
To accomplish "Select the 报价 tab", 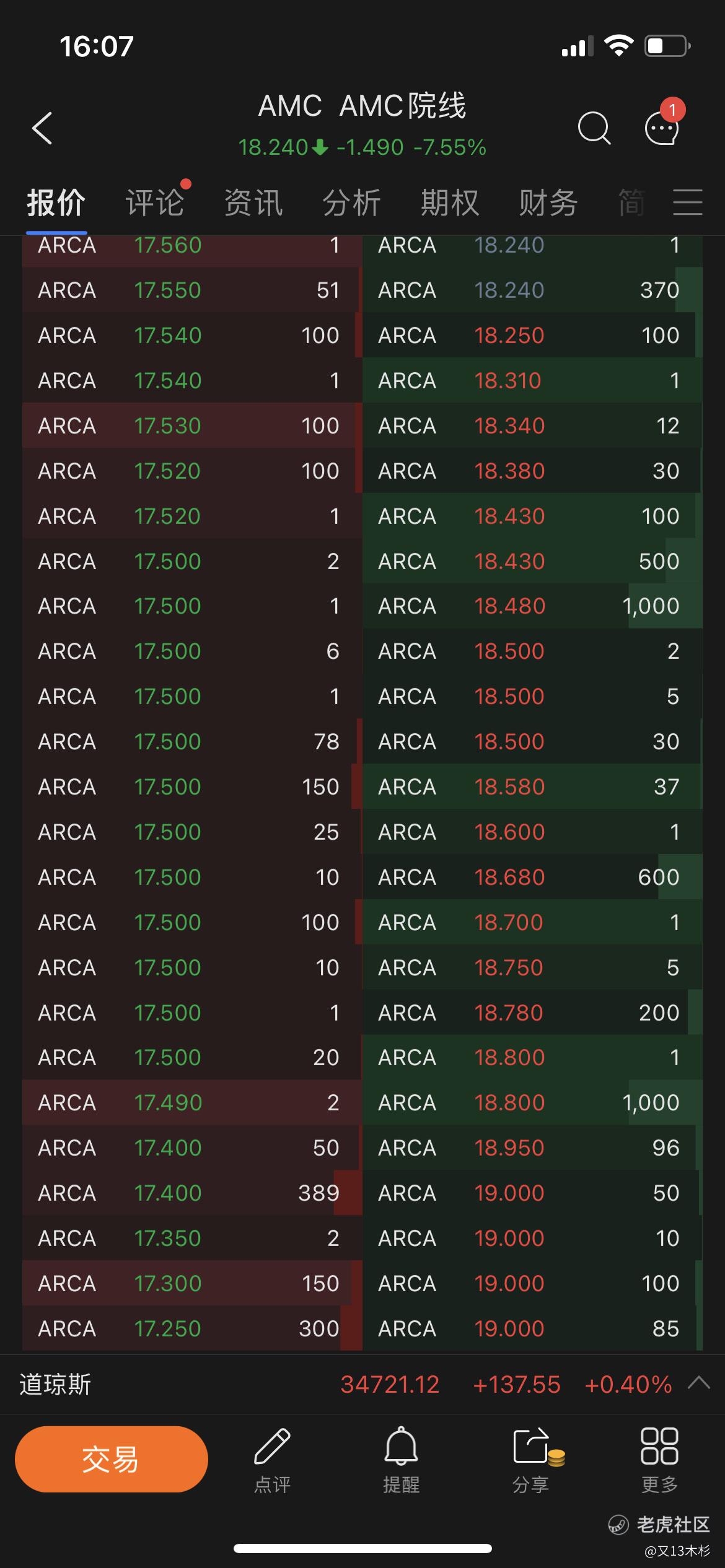I will coord(56,203).
